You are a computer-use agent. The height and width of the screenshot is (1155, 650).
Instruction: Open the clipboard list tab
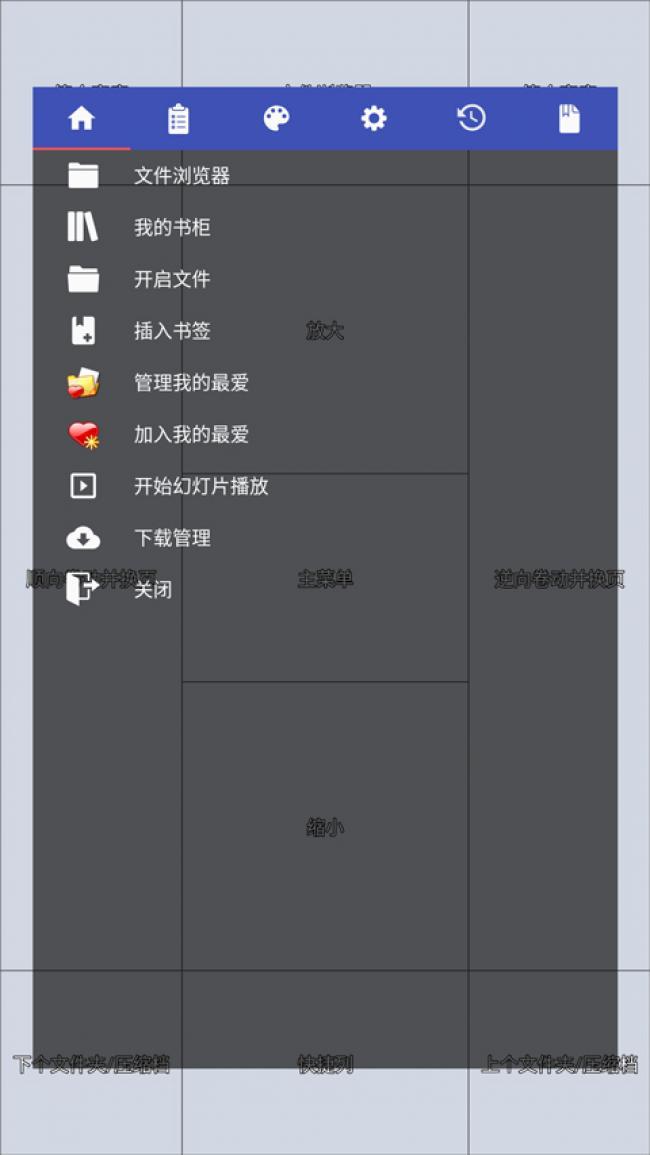178,119
